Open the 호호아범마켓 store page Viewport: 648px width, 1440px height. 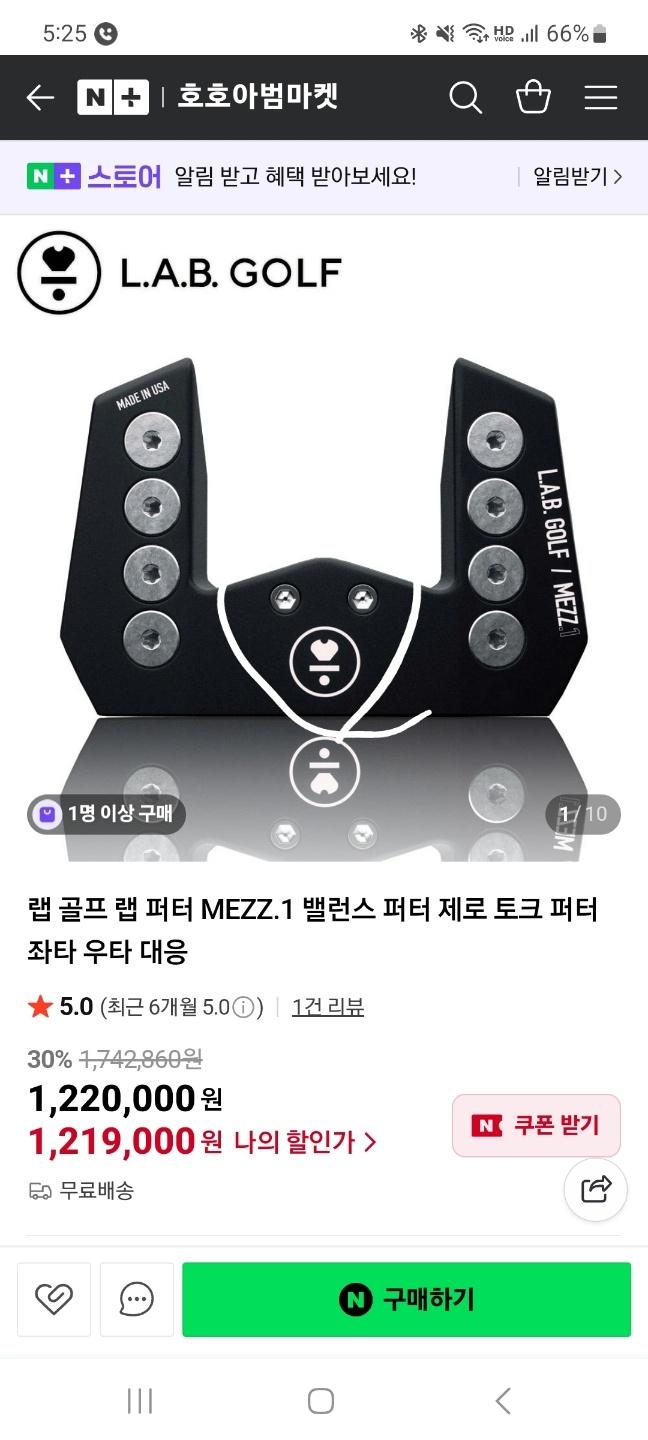click(x=258, y=97)
